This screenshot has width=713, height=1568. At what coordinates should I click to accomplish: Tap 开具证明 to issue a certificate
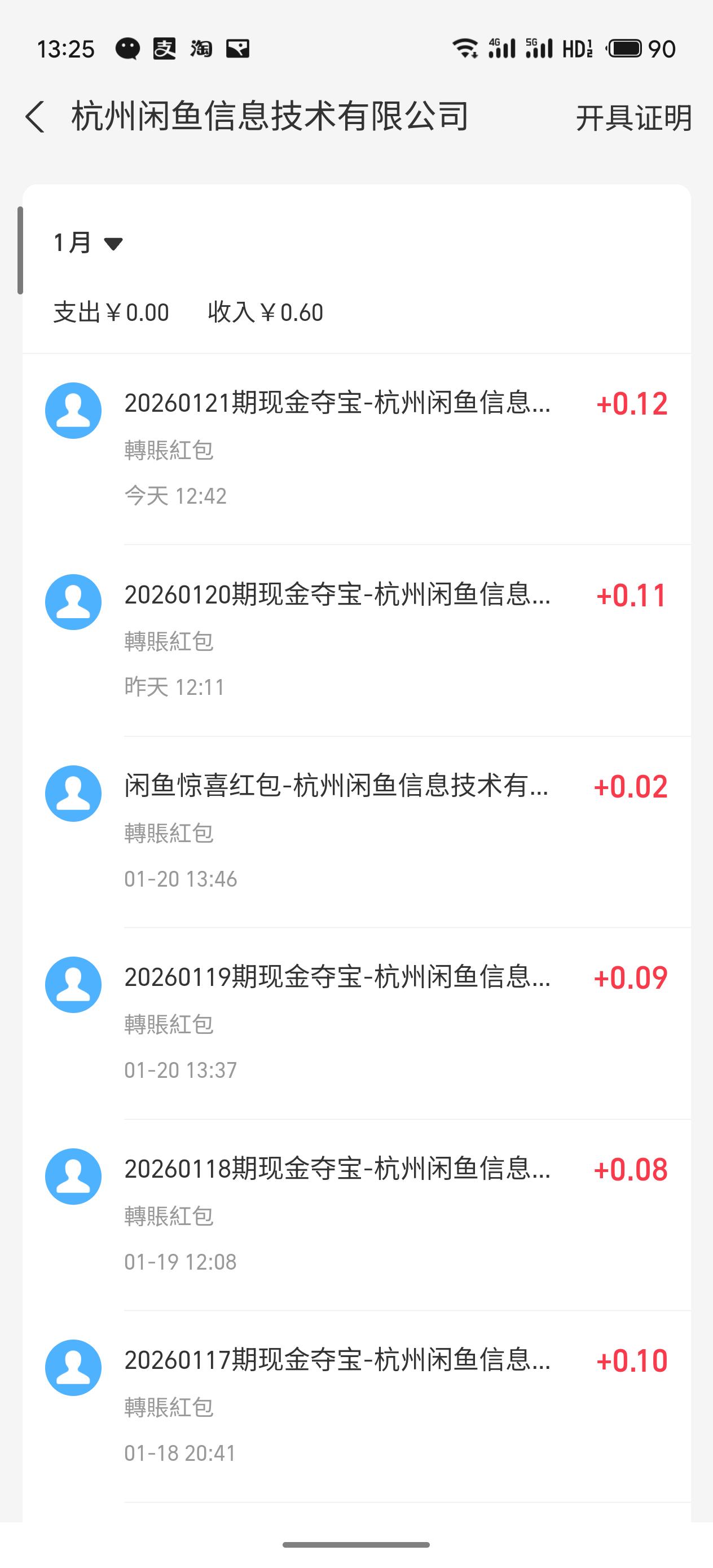(x=633, y=117)
